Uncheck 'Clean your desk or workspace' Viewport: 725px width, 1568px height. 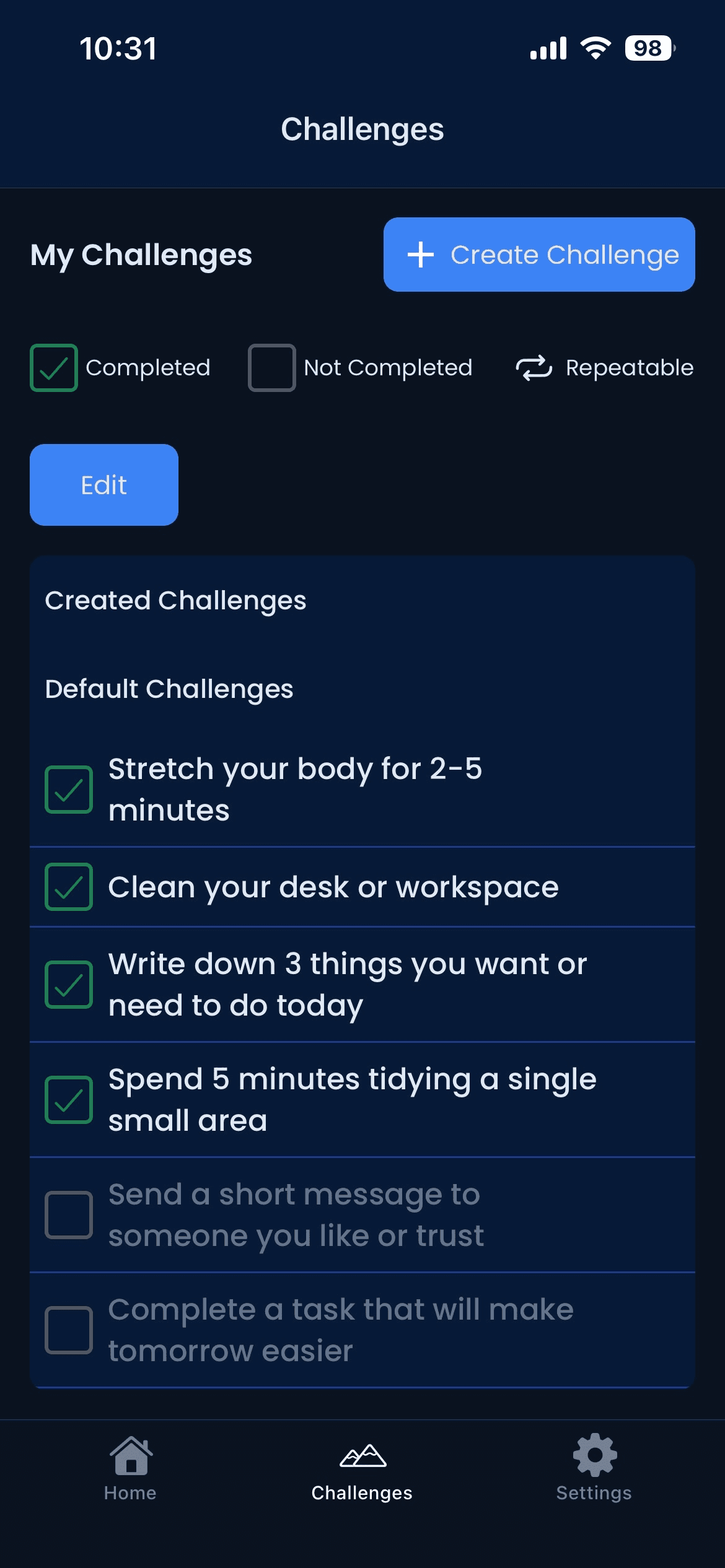69,887
